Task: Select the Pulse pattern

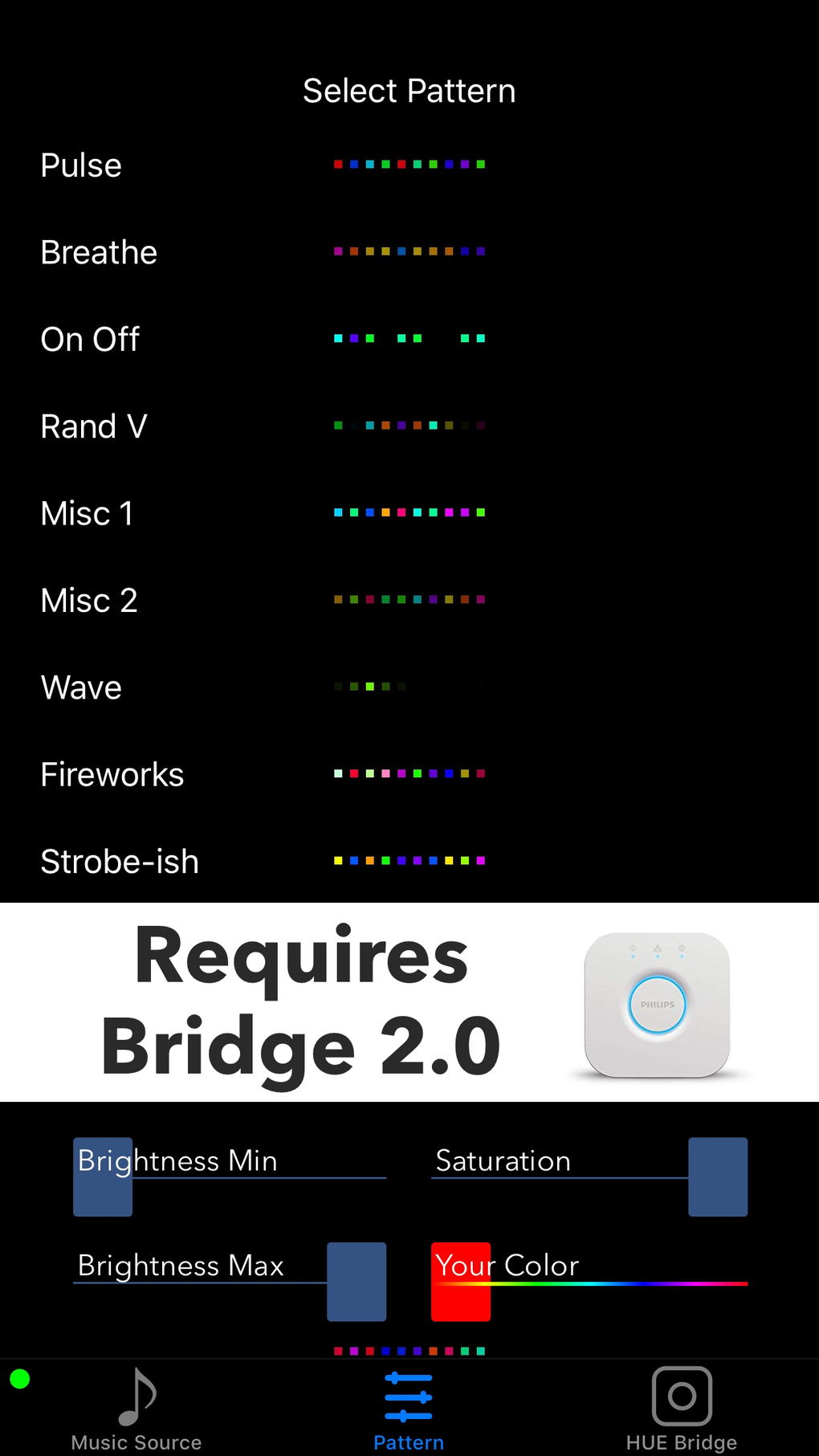Action: coord(82,165)
